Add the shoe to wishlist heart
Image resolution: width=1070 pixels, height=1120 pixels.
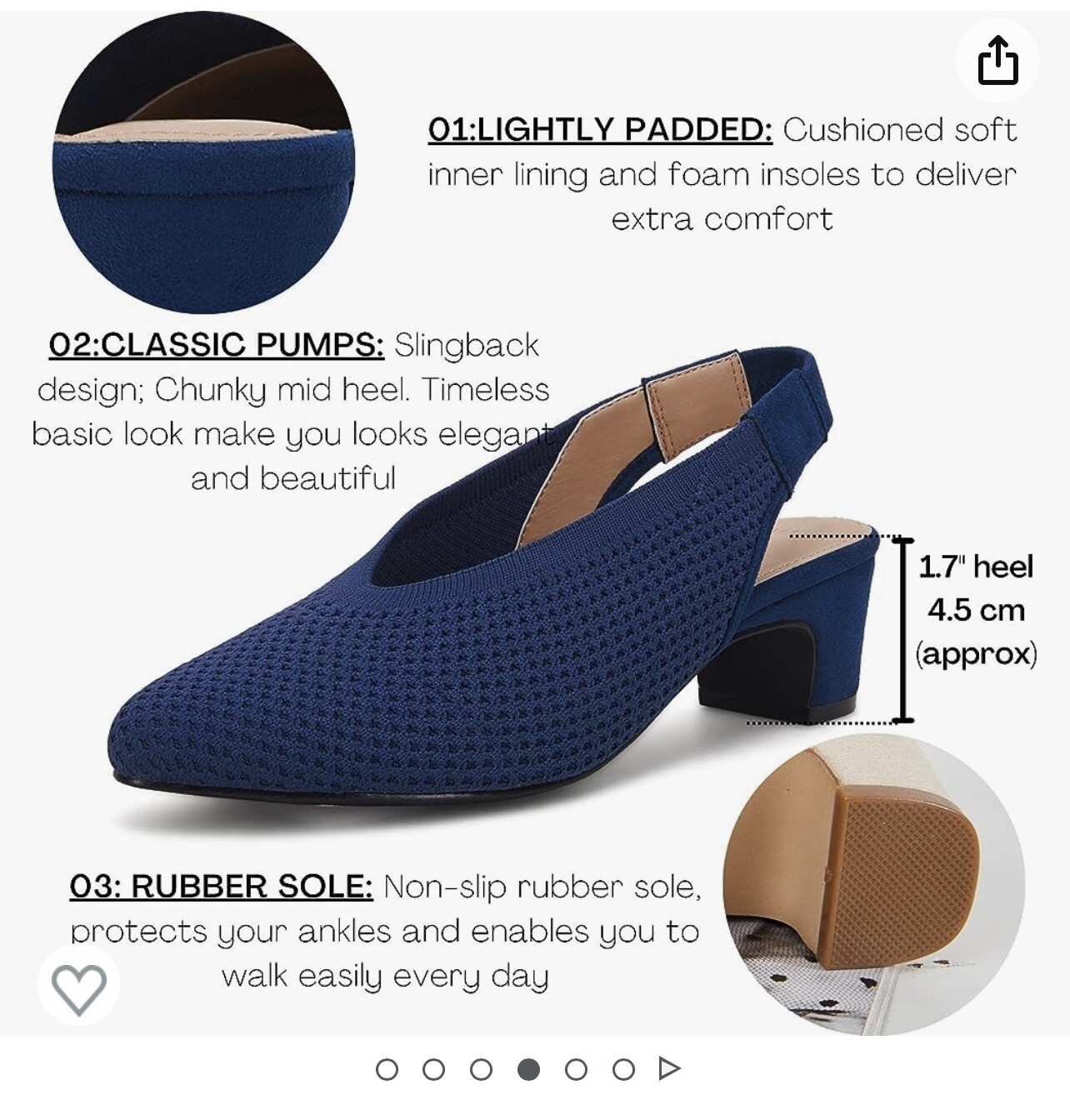click(x=79, y=989)
